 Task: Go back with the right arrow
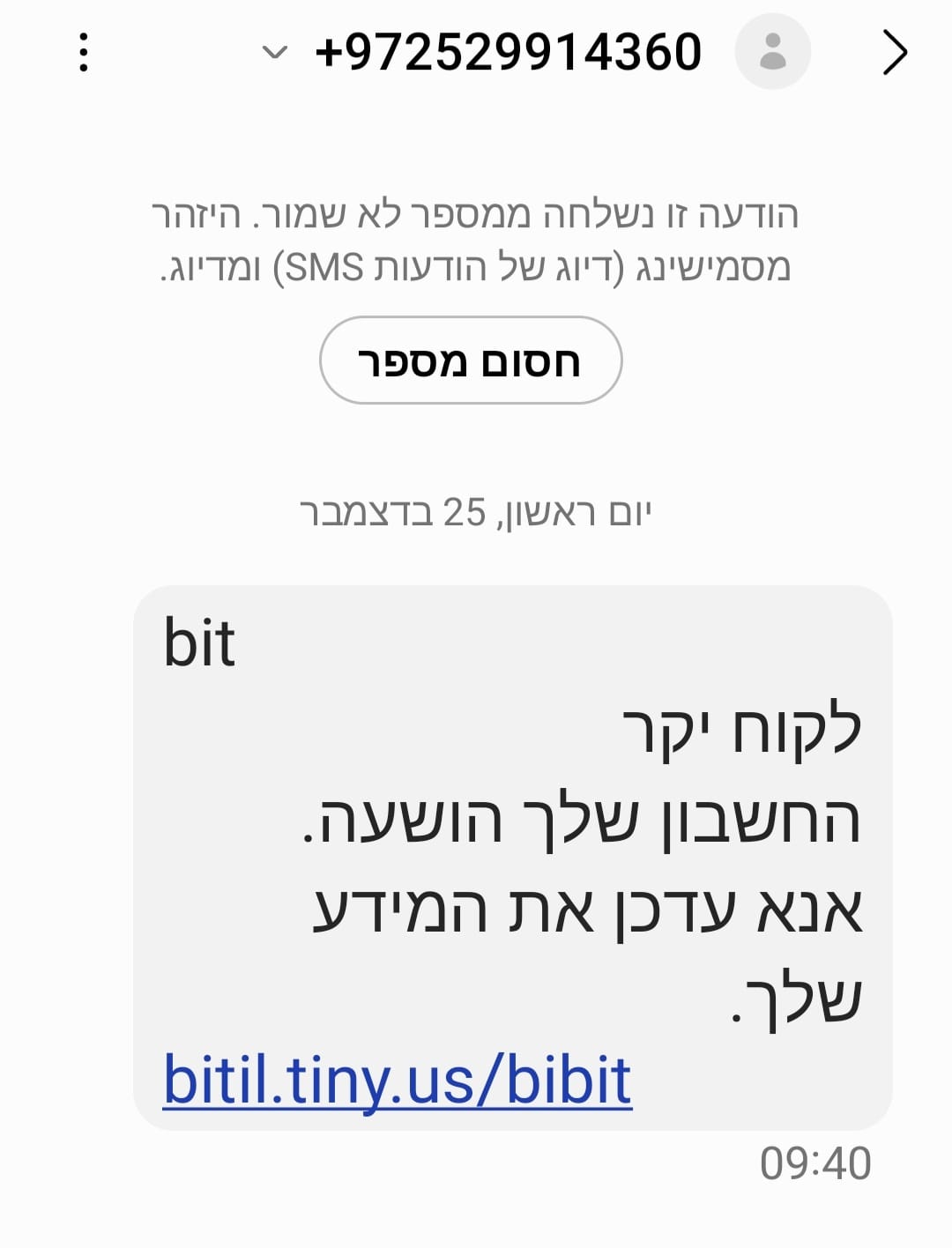[895, 52]
